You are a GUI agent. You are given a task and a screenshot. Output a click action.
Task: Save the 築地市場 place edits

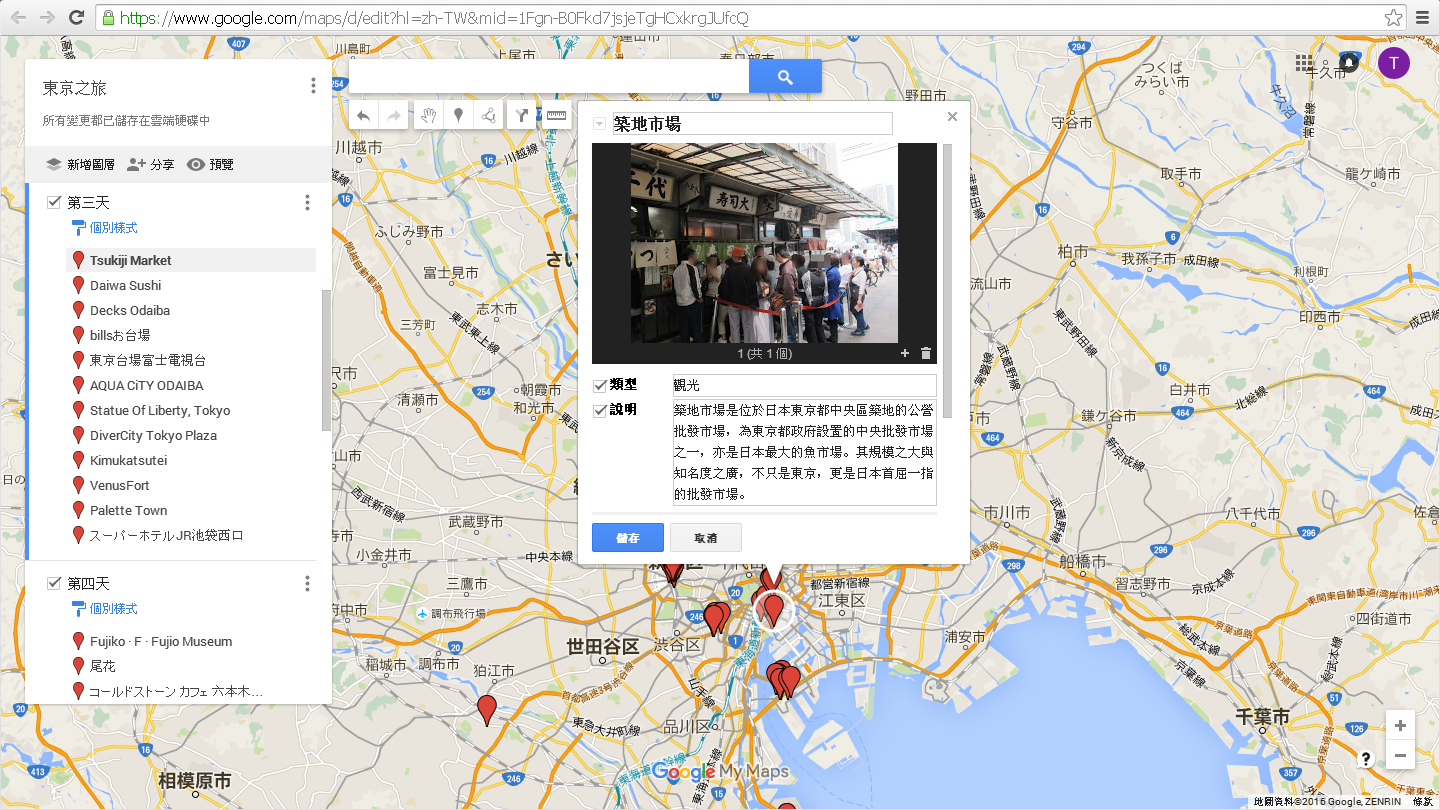pos(627,537)
